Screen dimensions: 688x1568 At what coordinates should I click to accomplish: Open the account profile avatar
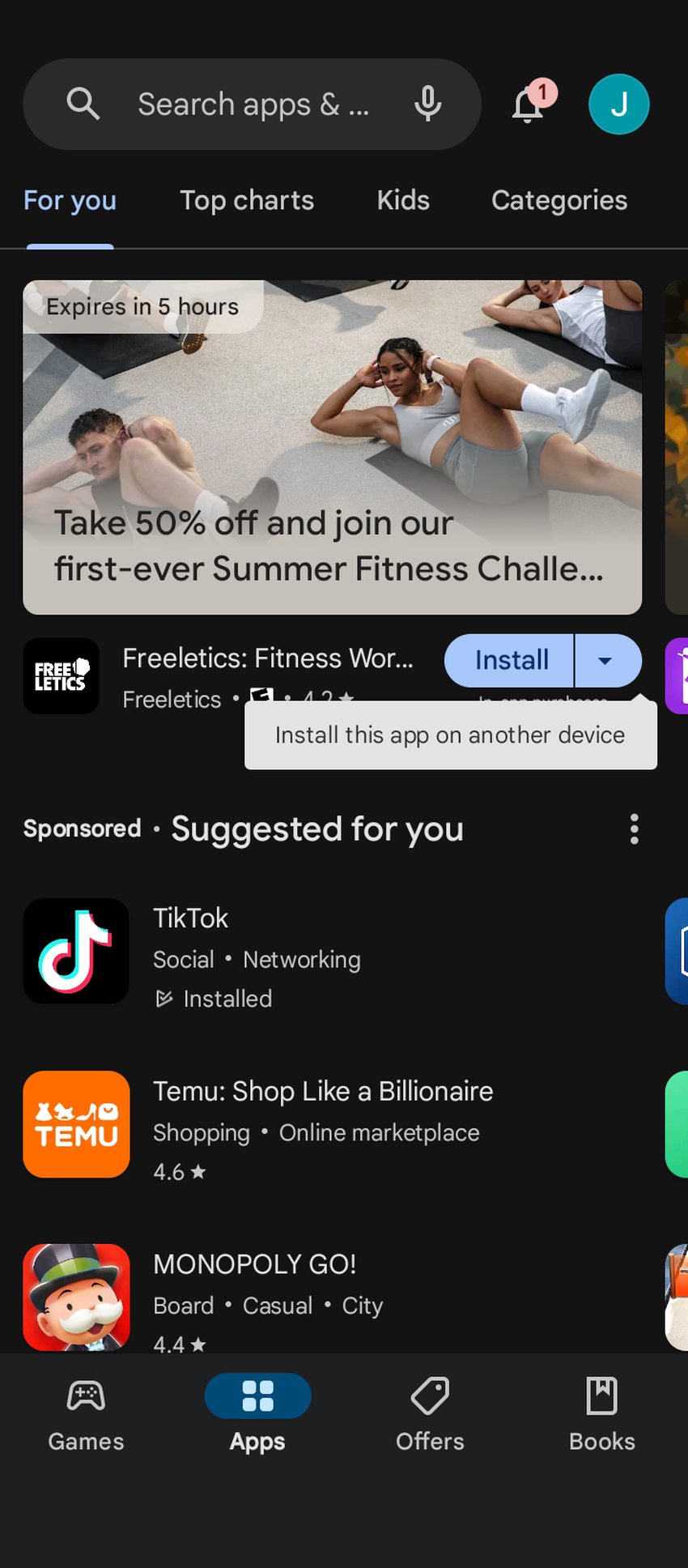click(x=618, y=104)
